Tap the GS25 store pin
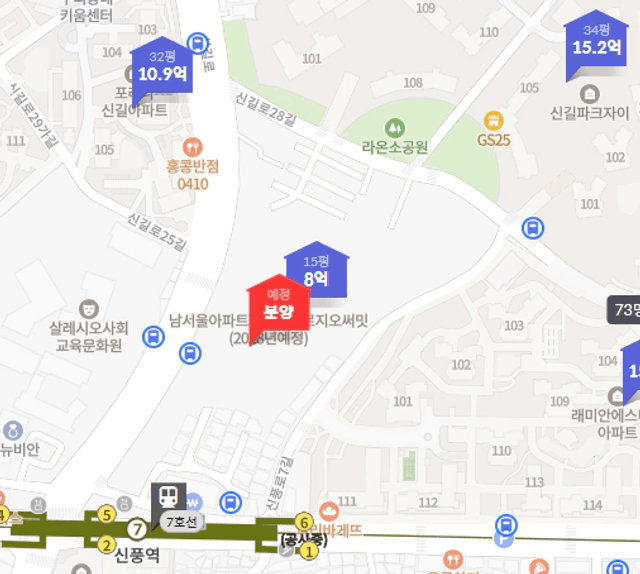Viewport: 640px width, 574px height. pyautogui.click(x=492, y=119)
